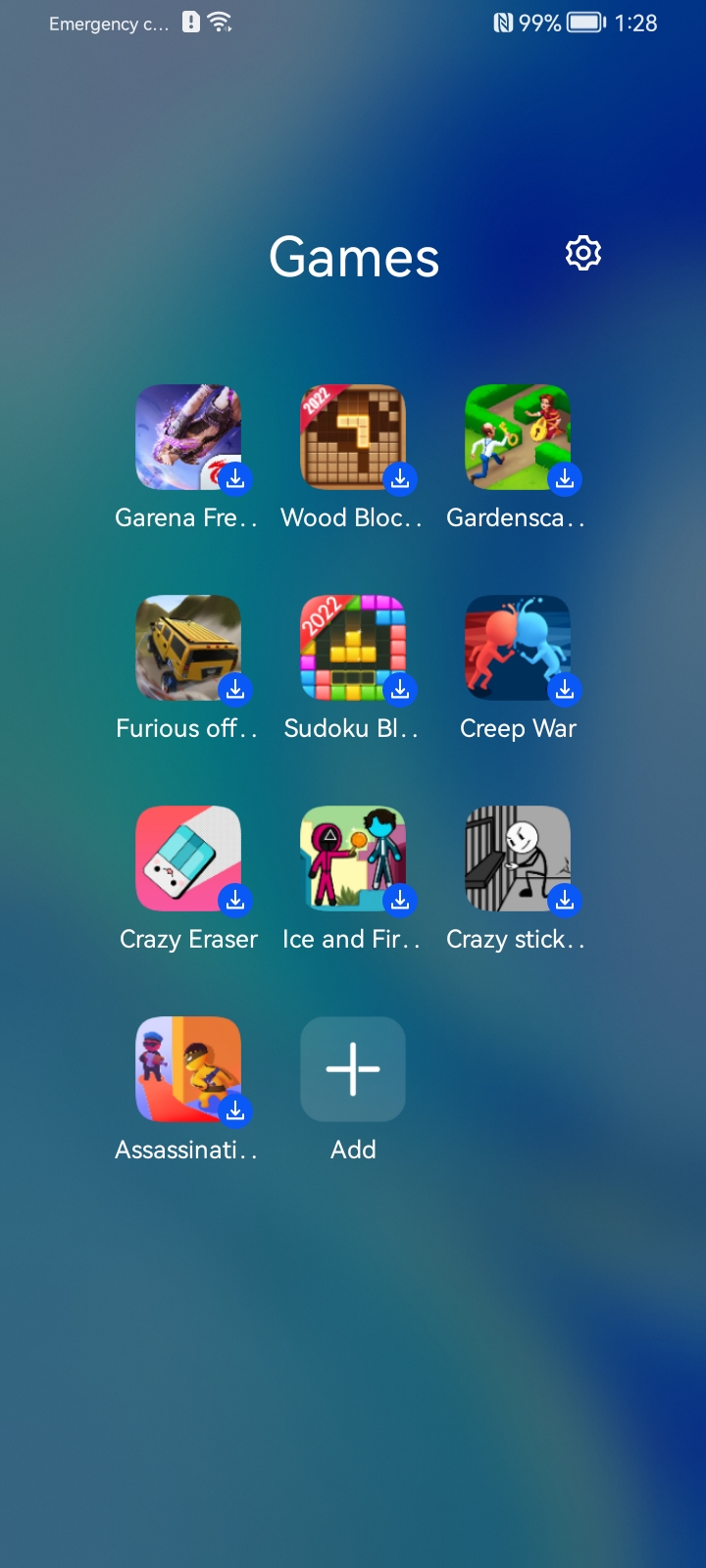This screenshot has height=1568, width=706.
Task: Select the Sudoku Block game icon
Action: click(353, 648)
